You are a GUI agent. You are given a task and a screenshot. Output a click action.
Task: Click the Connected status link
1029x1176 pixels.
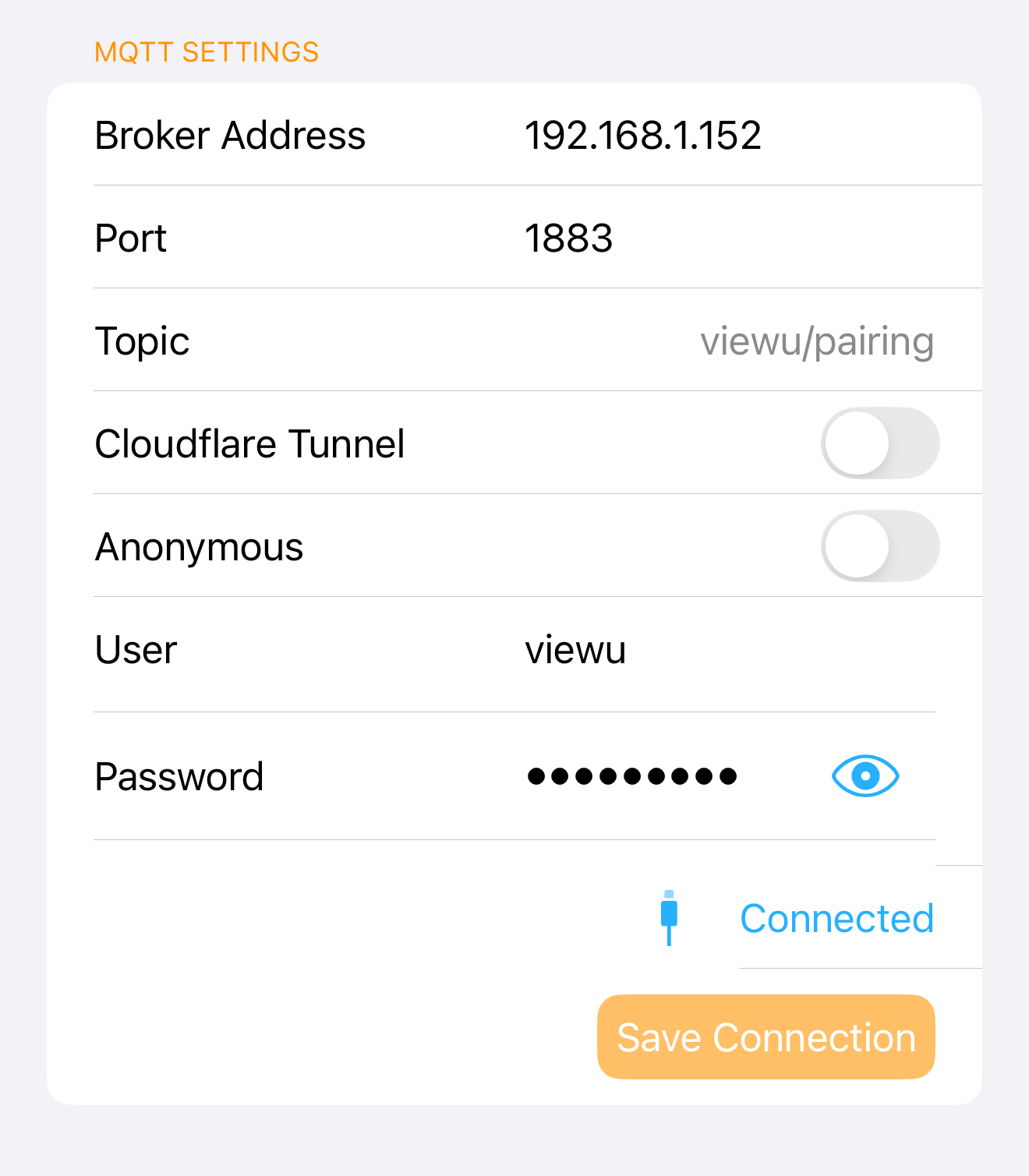click(x=836, y=918)
